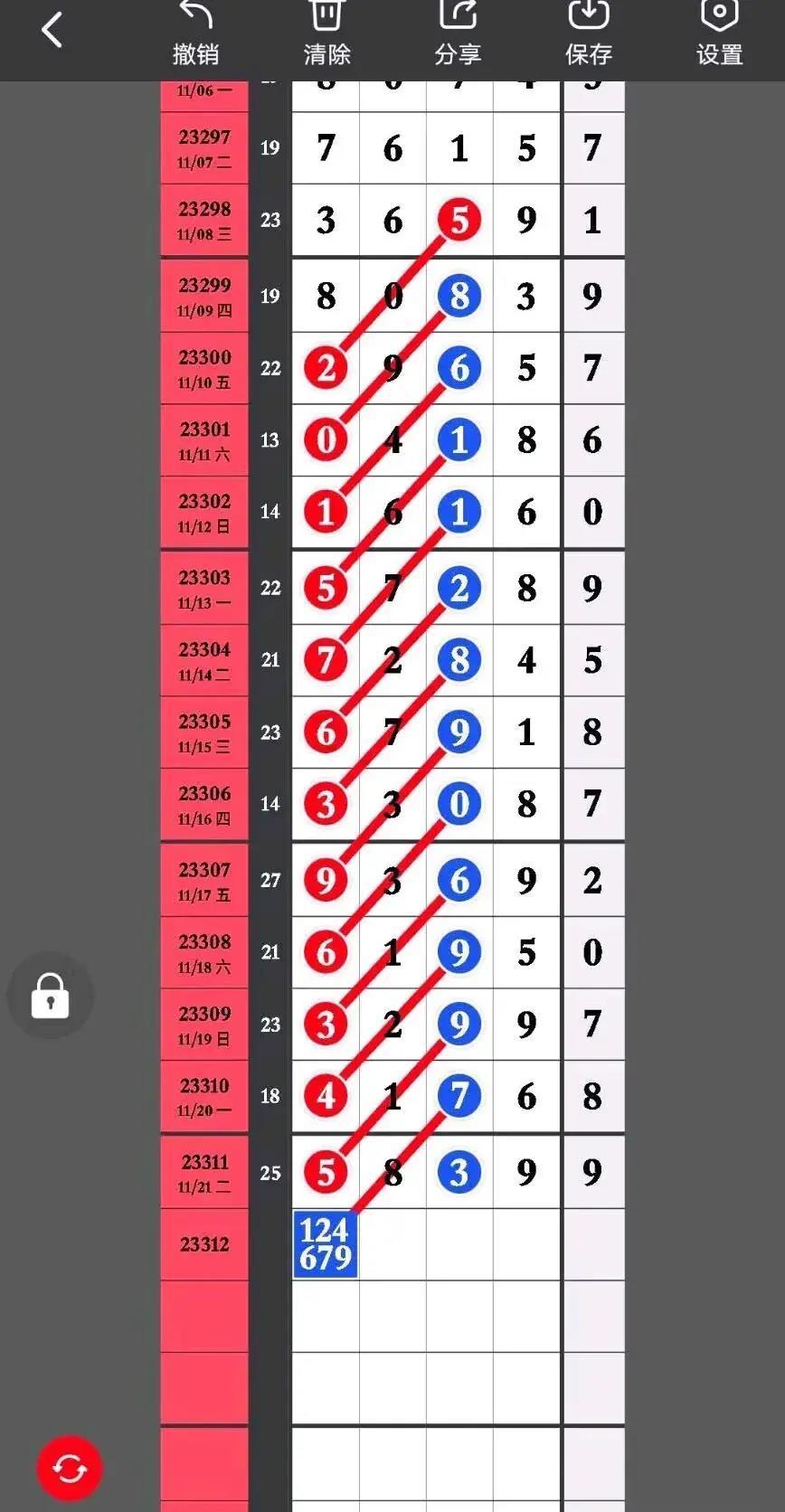The image size is (785, 1512).
Task: Toggle the lock button
Action: point(51,996)
